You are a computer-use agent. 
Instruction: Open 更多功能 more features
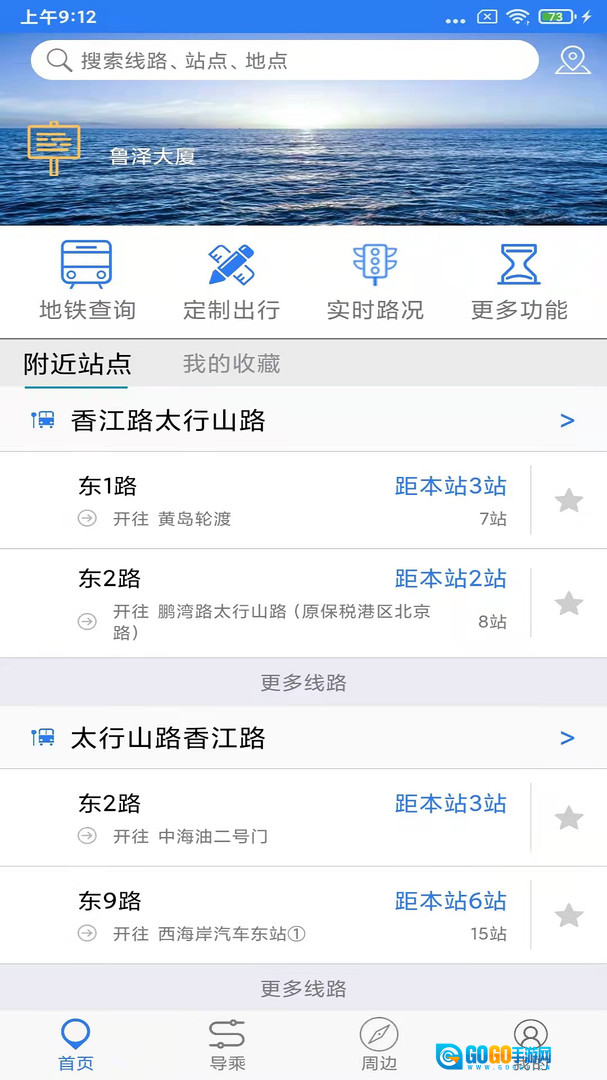click(x=519, y=281)
